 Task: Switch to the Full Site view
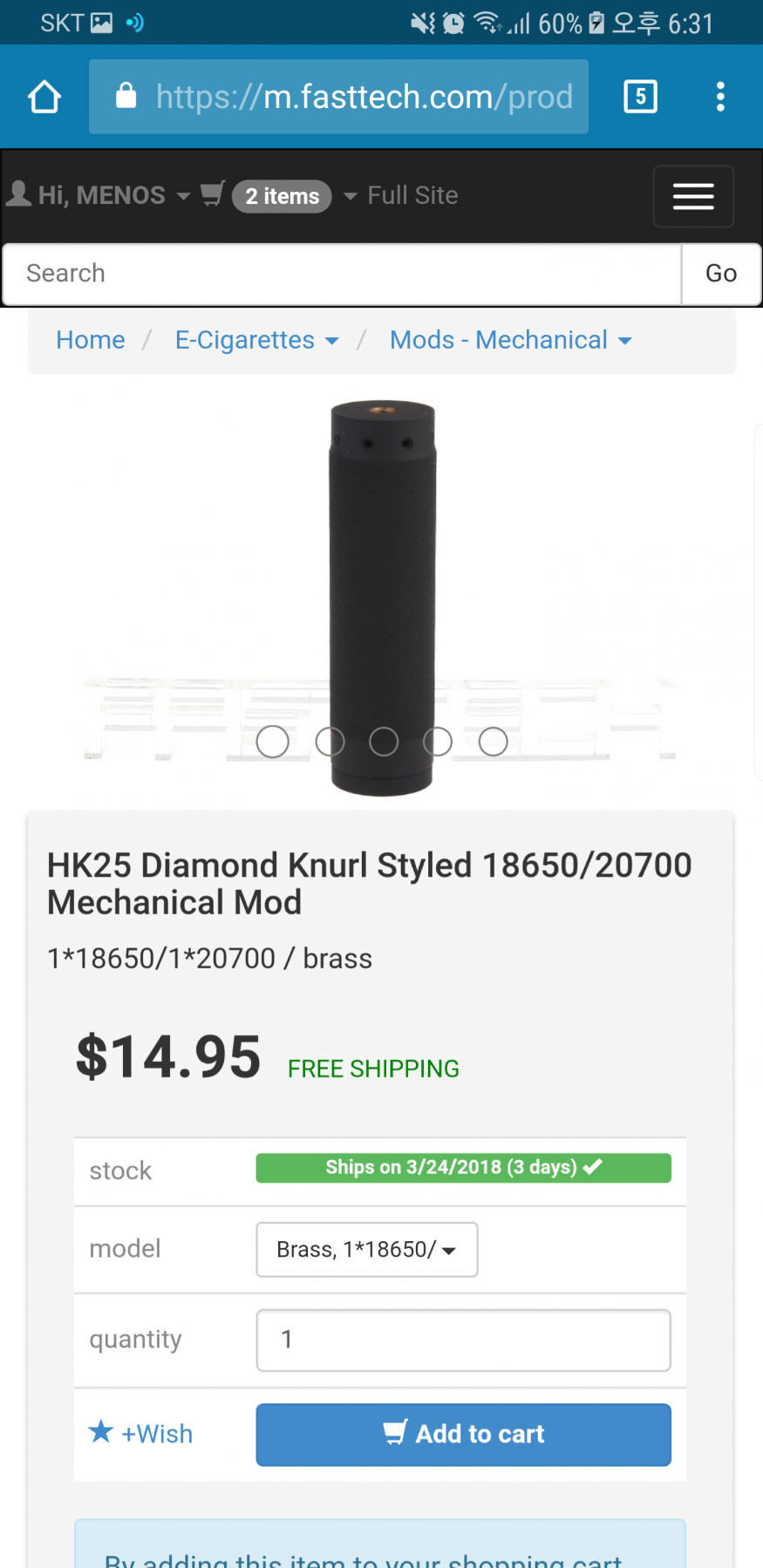pos(412,195)
